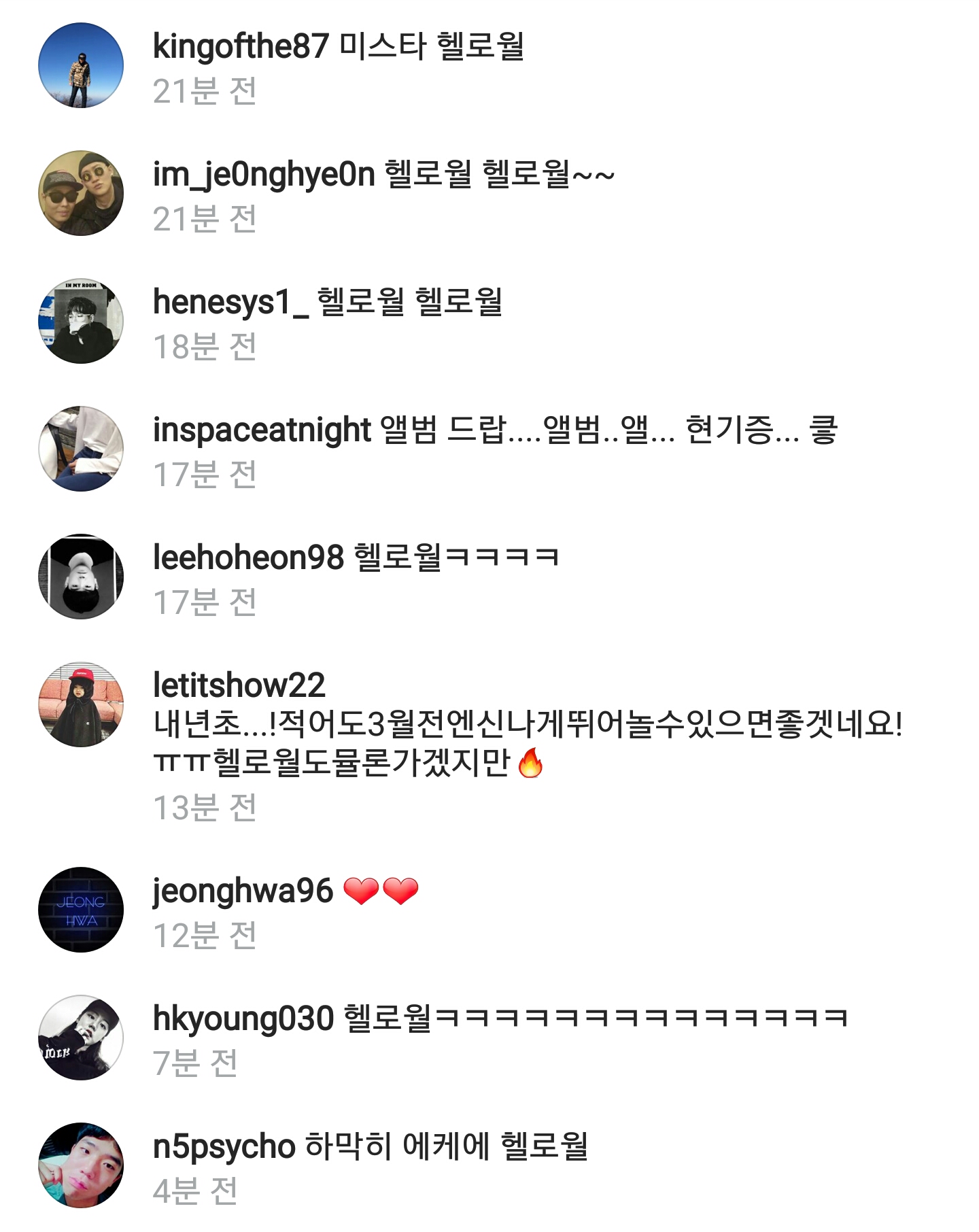Open hkyoung030's profile avatar

coord(81,1038)
